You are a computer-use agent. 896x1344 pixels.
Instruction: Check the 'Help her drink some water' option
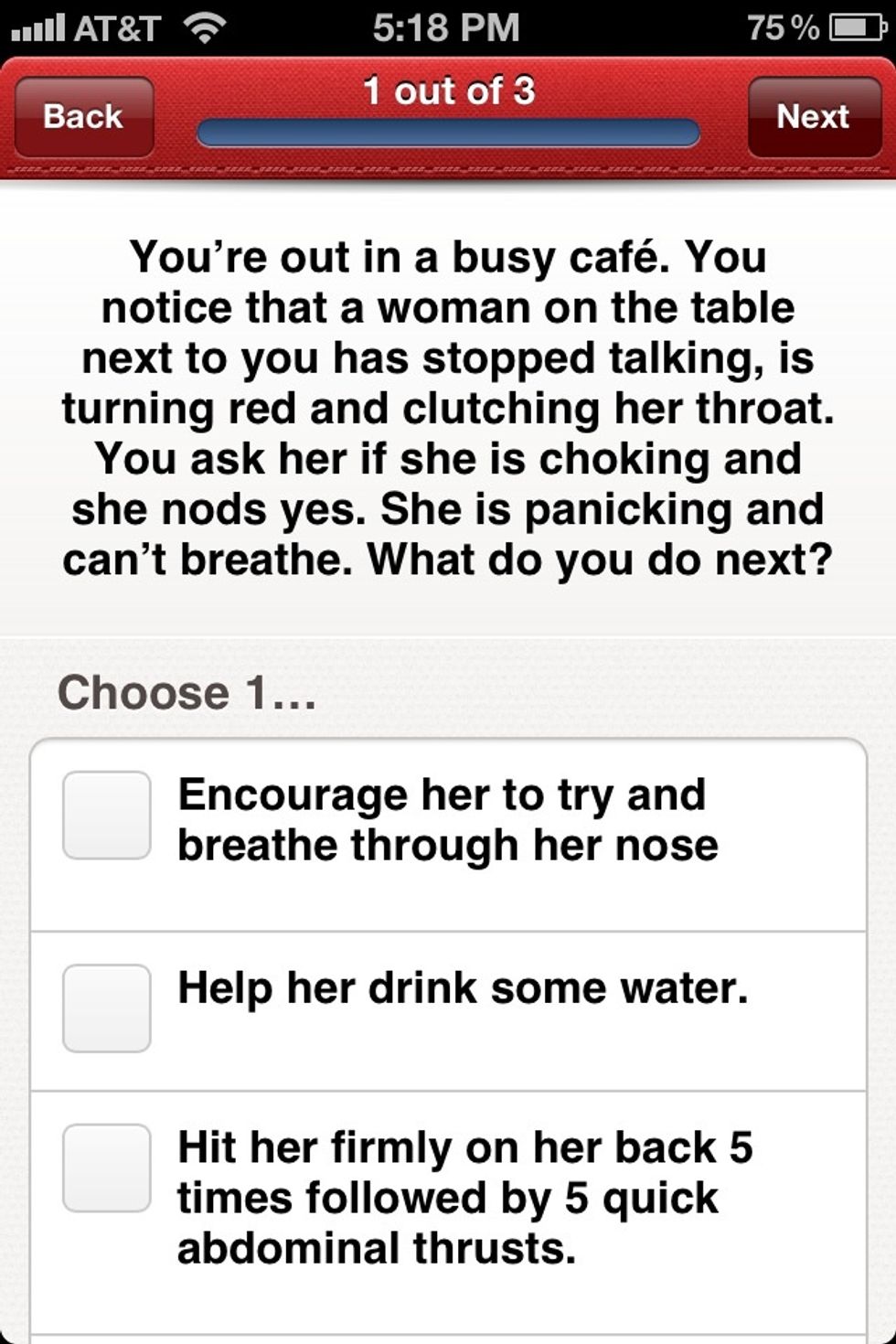pyautogui.click(x=107, y=1008)
